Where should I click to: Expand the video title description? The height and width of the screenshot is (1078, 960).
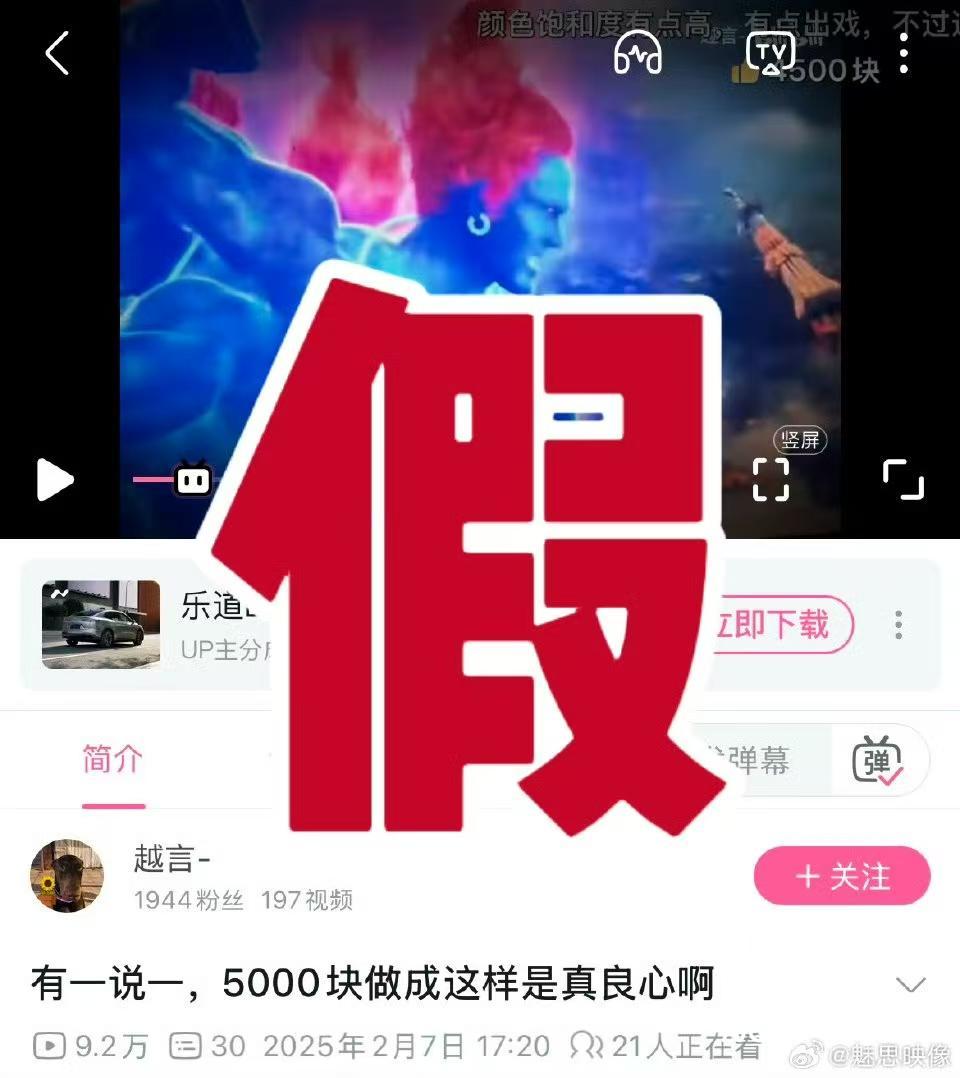[x=910, y=985]
